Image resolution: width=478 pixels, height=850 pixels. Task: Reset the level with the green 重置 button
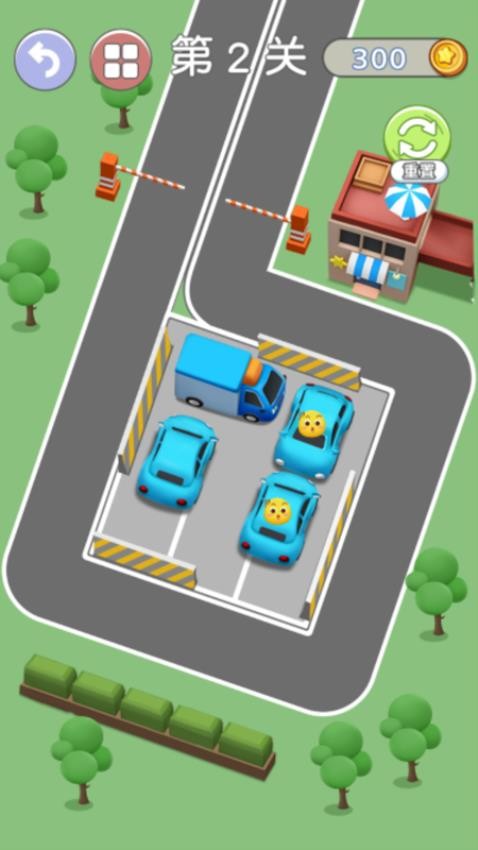coord(417,139)
